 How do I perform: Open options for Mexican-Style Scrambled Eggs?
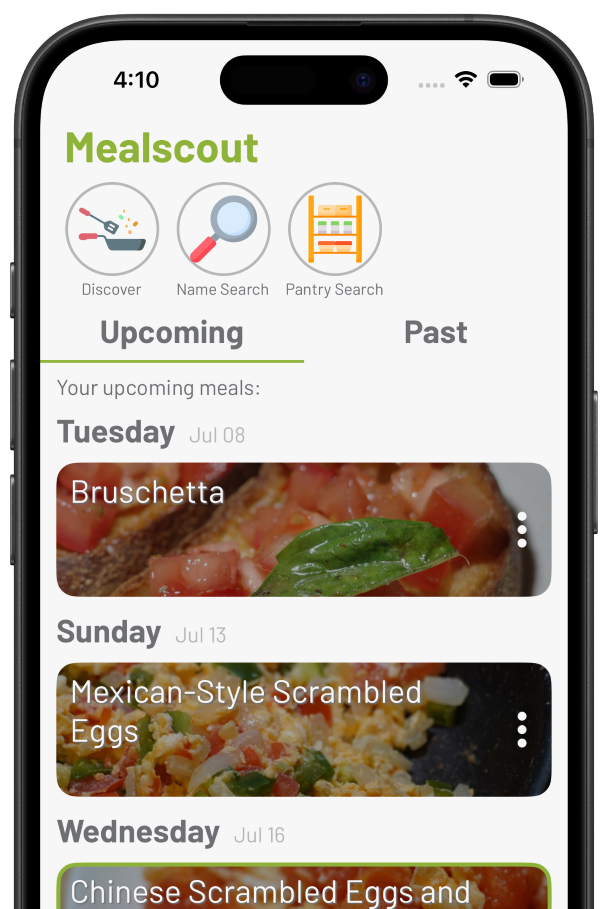tap(522, 730)
